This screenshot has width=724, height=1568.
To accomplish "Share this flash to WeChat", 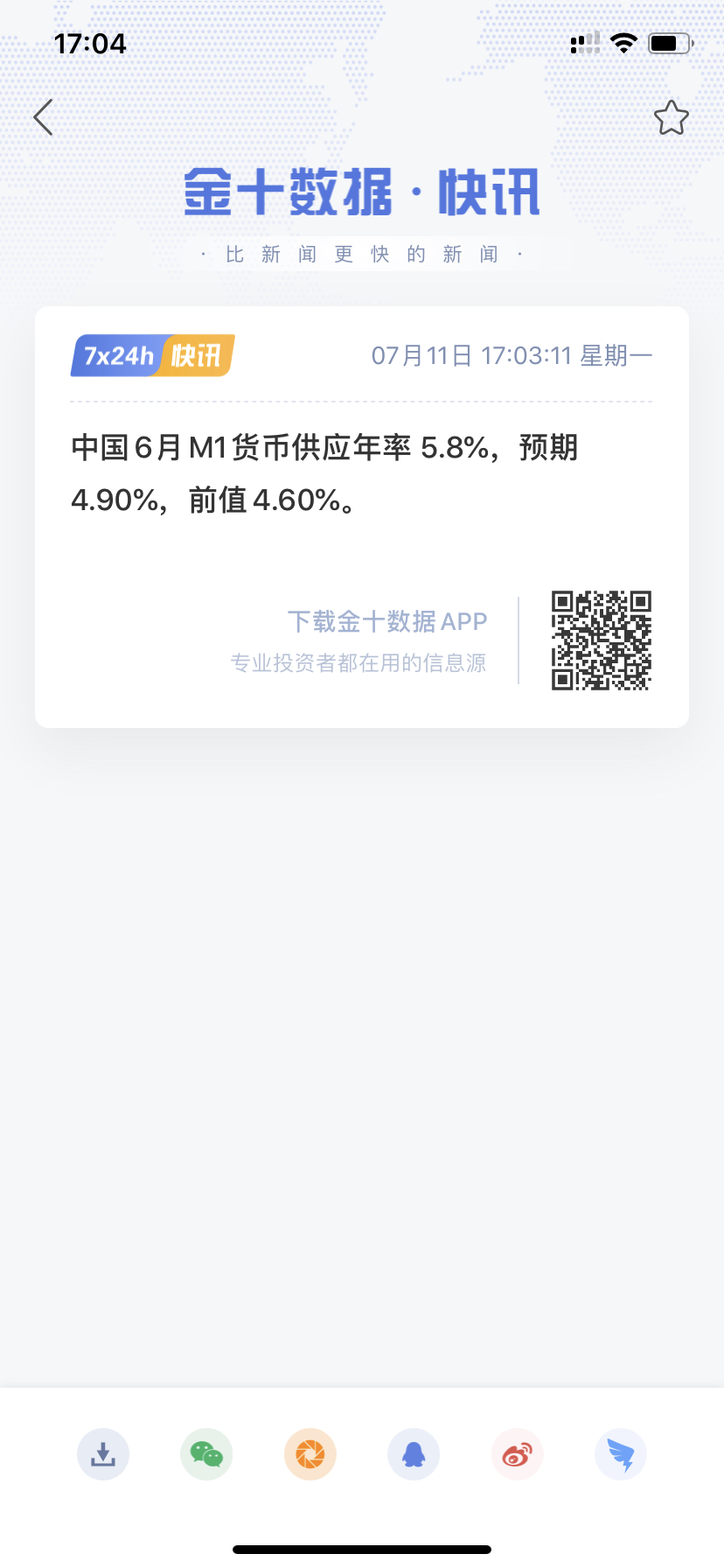I will click(x=206, y=1454).
